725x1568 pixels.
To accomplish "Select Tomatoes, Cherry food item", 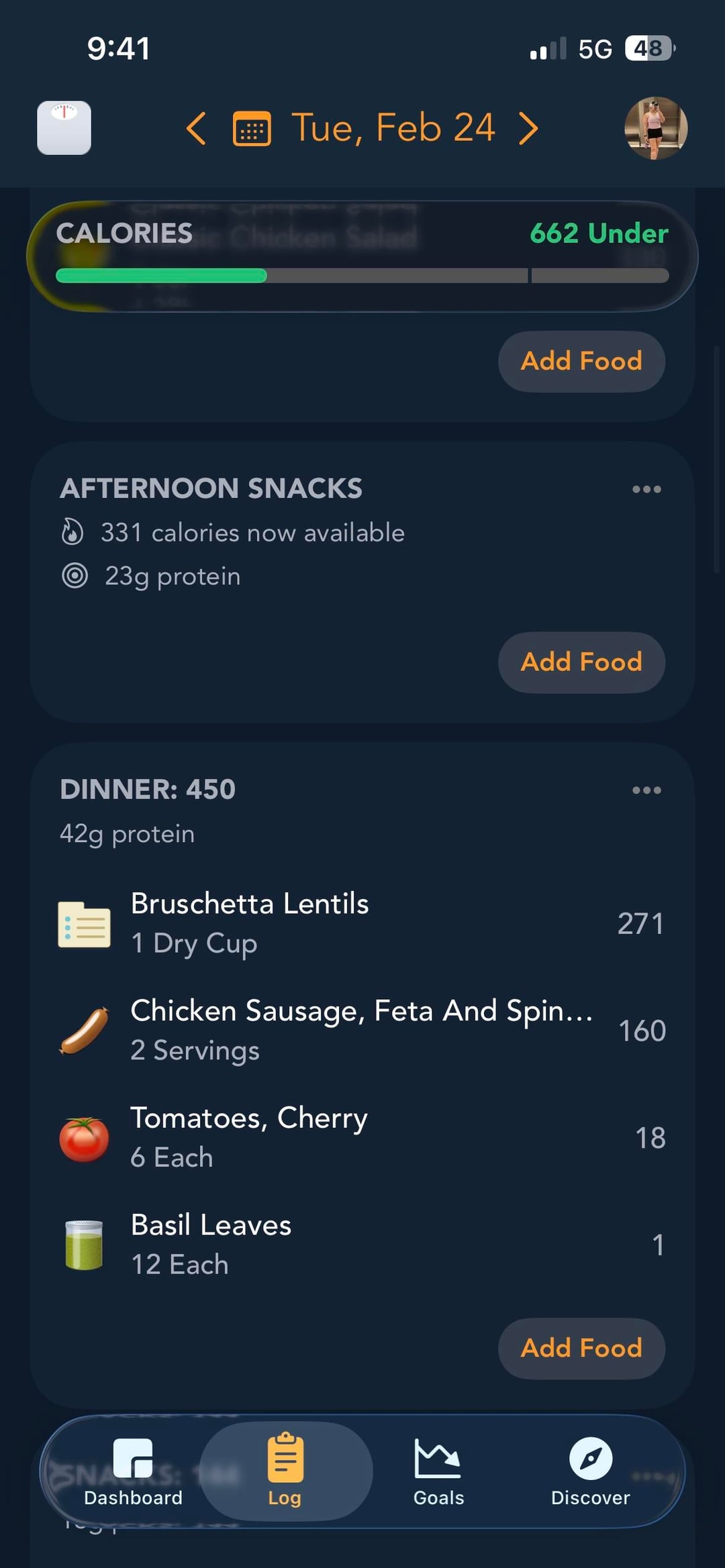I will 362,1137.
